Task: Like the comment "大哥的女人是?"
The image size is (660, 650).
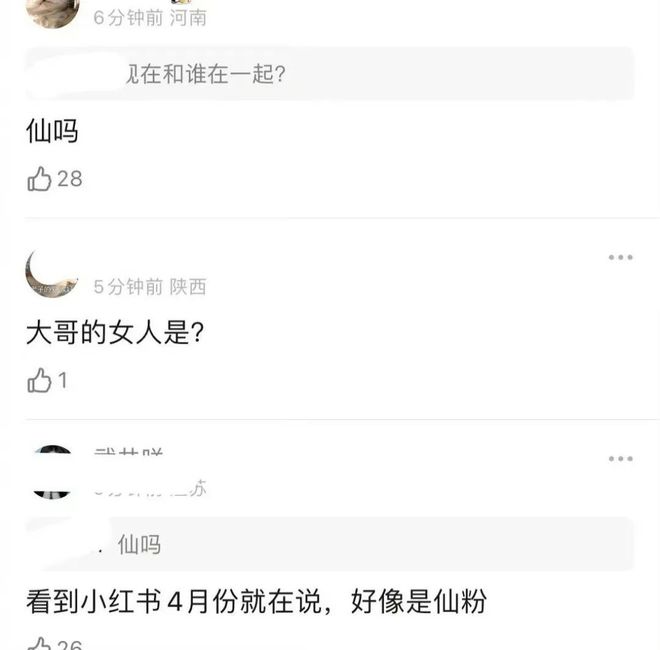Action: pyautogui.click(x=40, y=381)
